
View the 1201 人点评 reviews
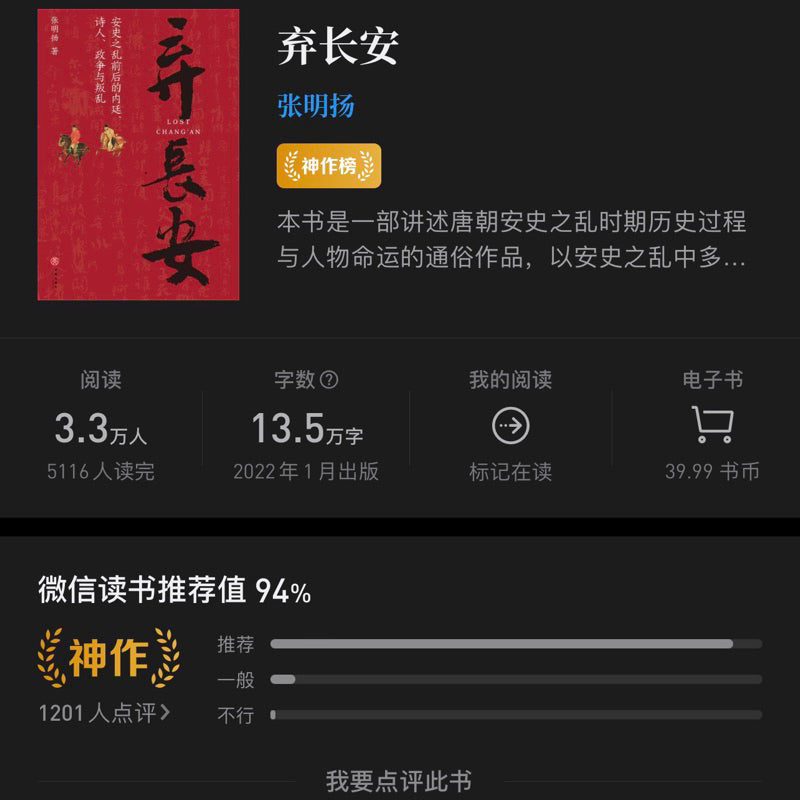[x=104, y=713]
